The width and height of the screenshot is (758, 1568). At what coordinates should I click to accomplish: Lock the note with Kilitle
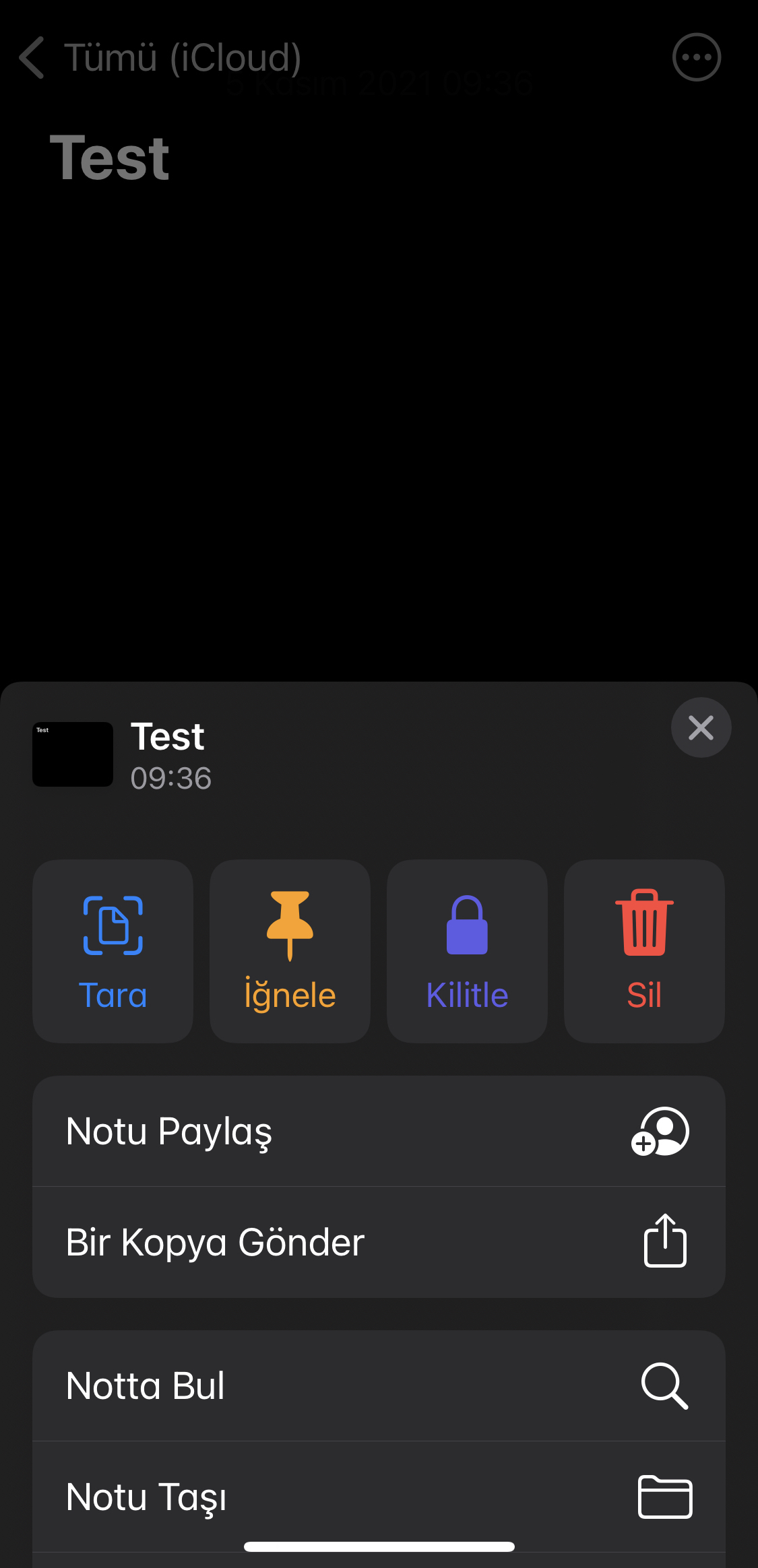(x=467, y=951)
